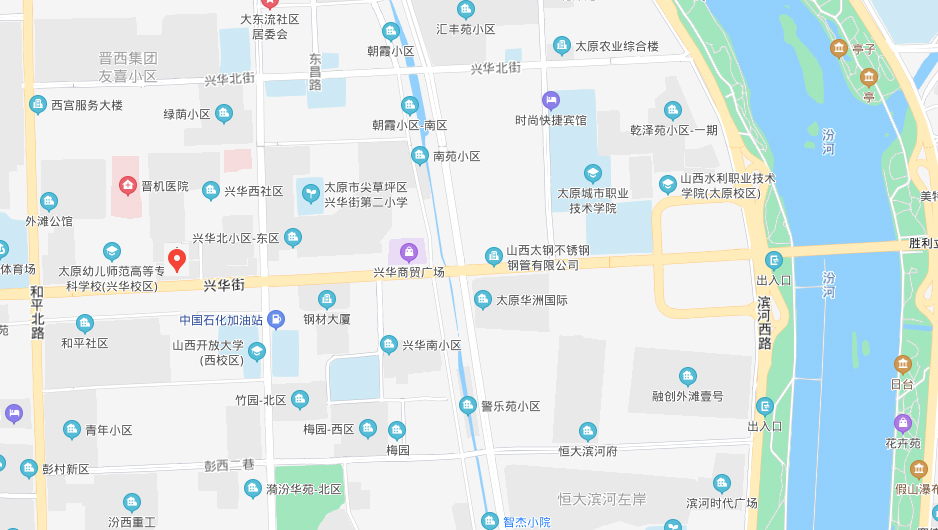Tap the red location pin marker
The image size is (938, 530).
(x=177, y=260)
